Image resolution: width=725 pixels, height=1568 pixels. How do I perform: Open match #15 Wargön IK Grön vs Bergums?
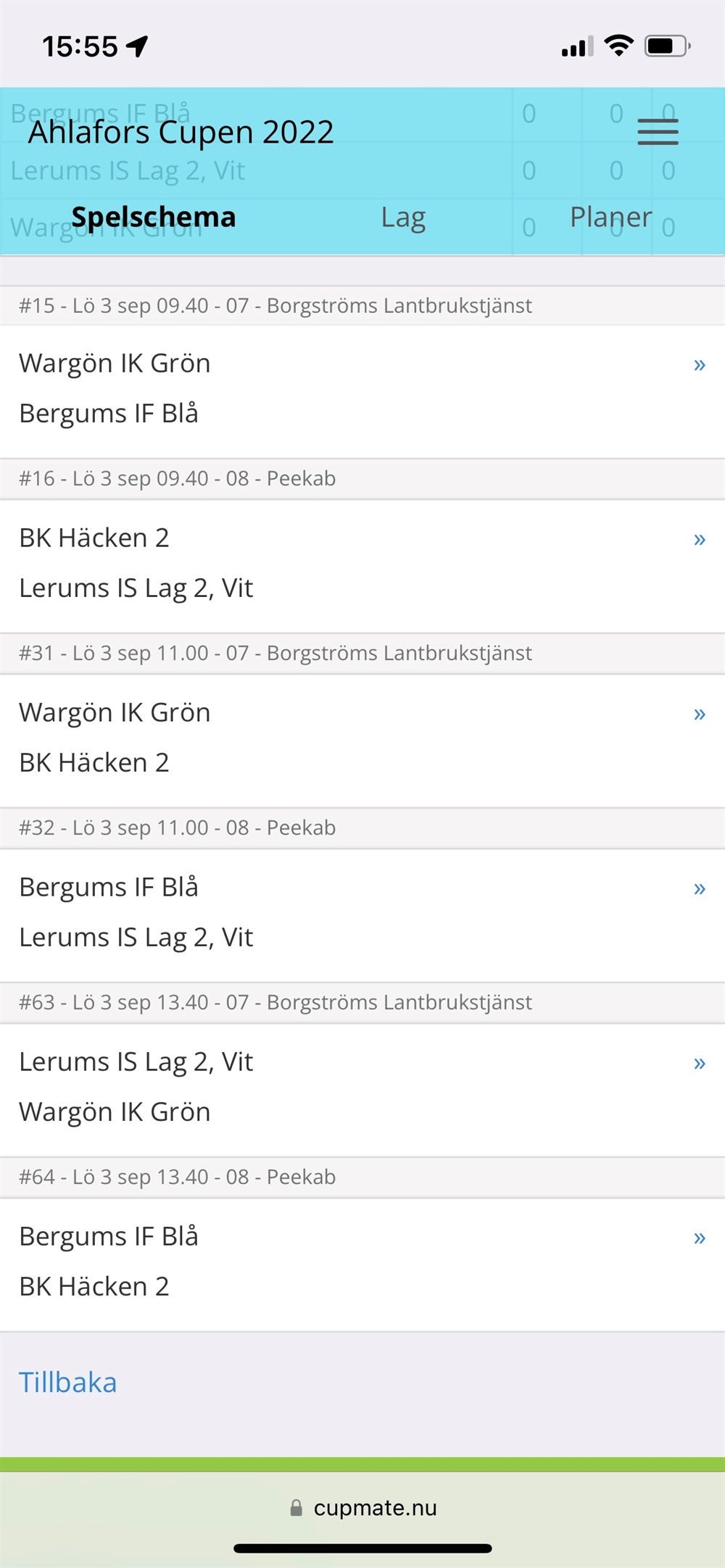362,391
